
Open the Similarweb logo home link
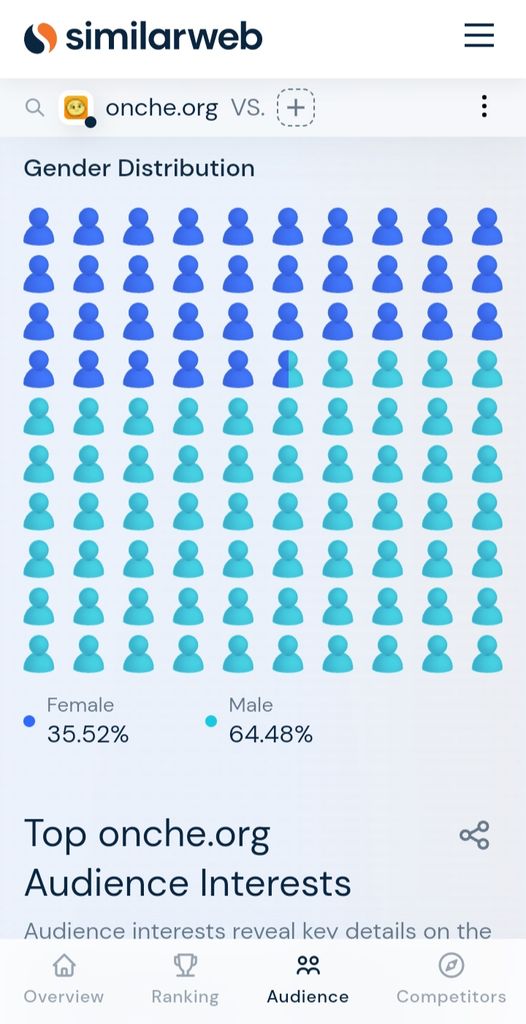coord(143,37)
